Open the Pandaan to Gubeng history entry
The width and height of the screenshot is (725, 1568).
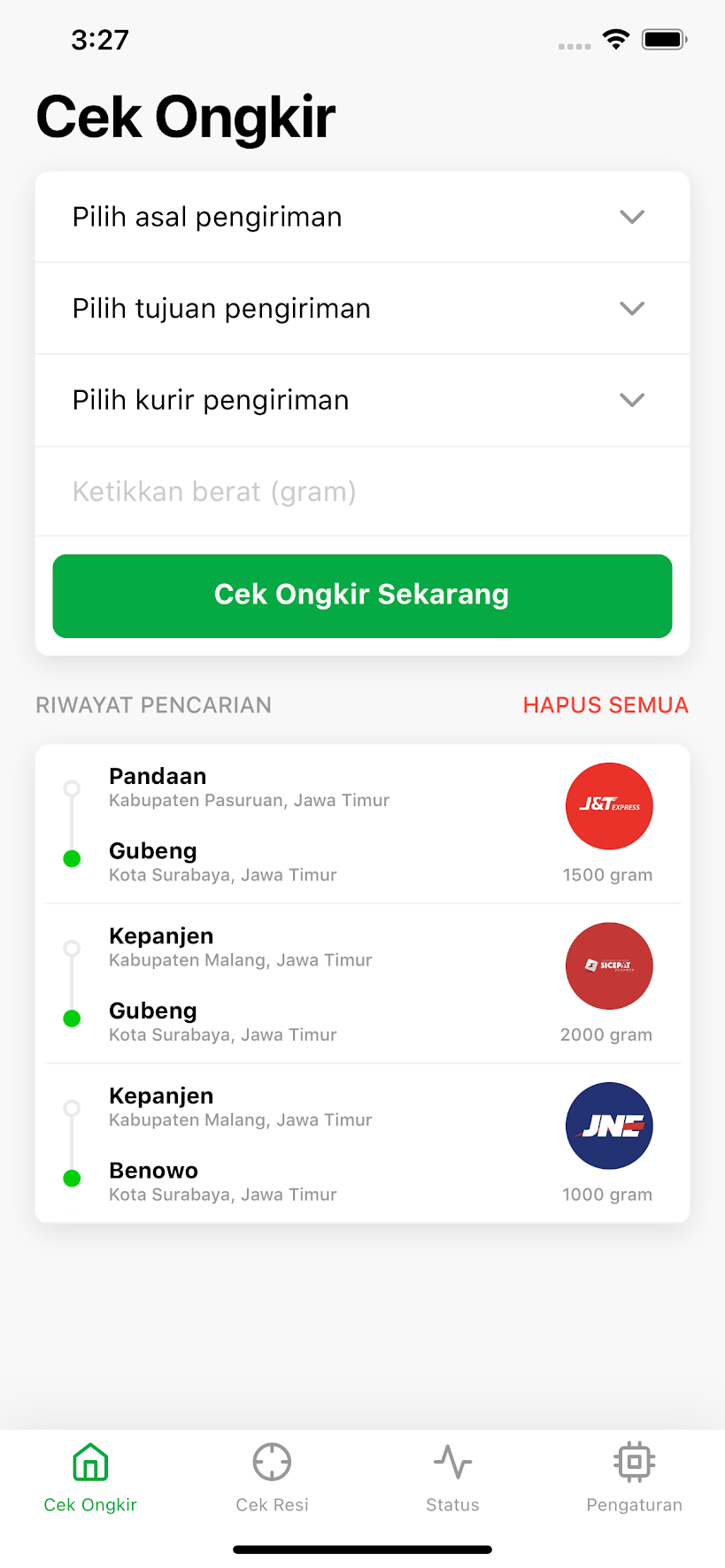362,824
